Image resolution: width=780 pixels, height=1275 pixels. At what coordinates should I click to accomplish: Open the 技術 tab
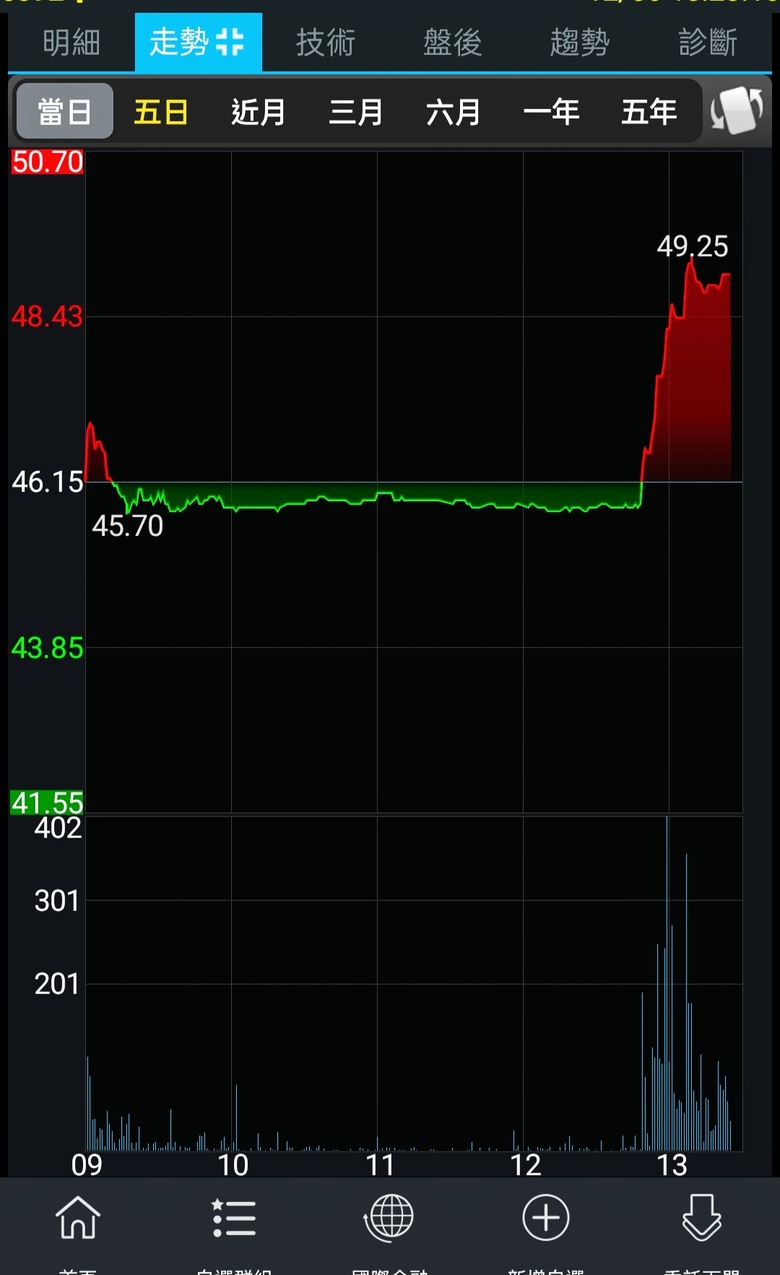[325, 43]
